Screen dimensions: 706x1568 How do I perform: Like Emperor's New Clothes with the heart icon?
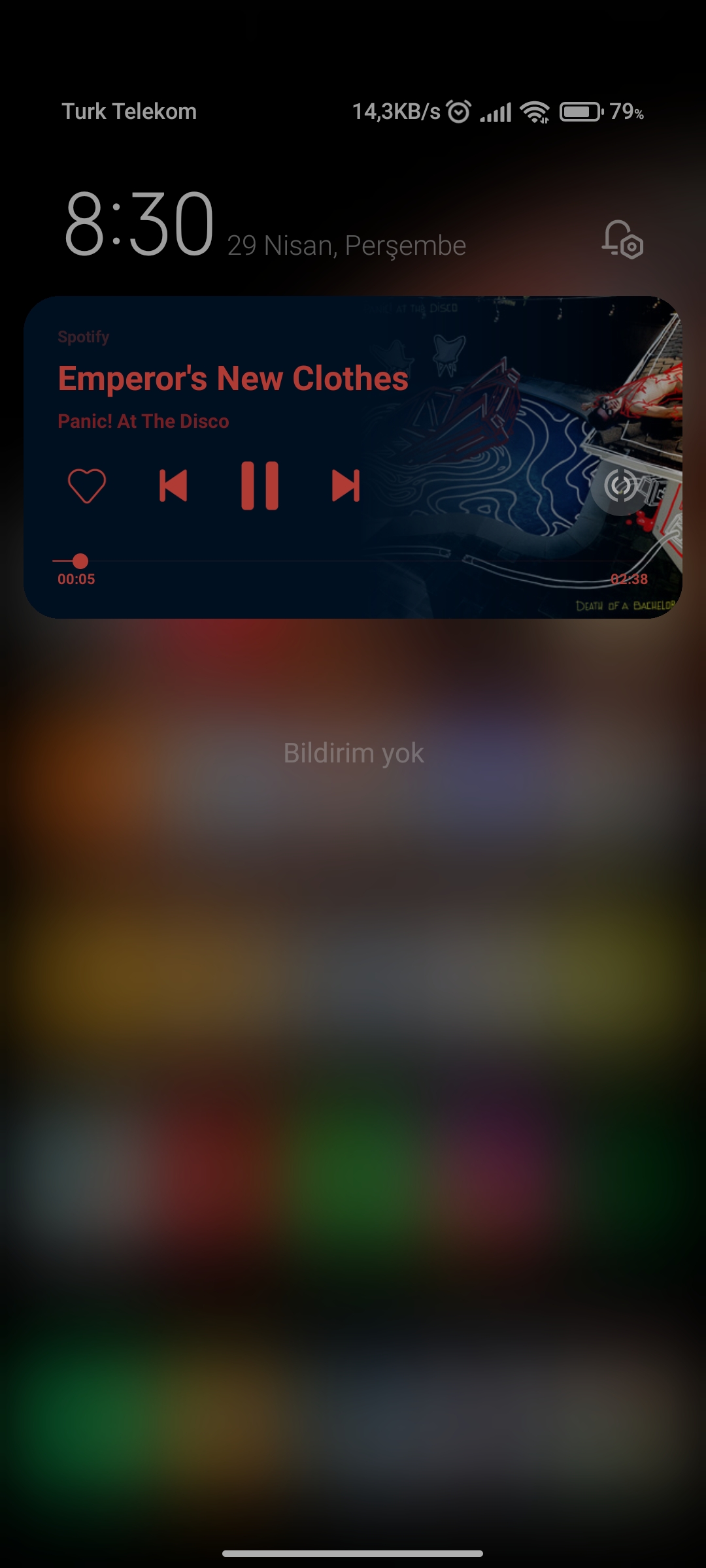(87, 486)
